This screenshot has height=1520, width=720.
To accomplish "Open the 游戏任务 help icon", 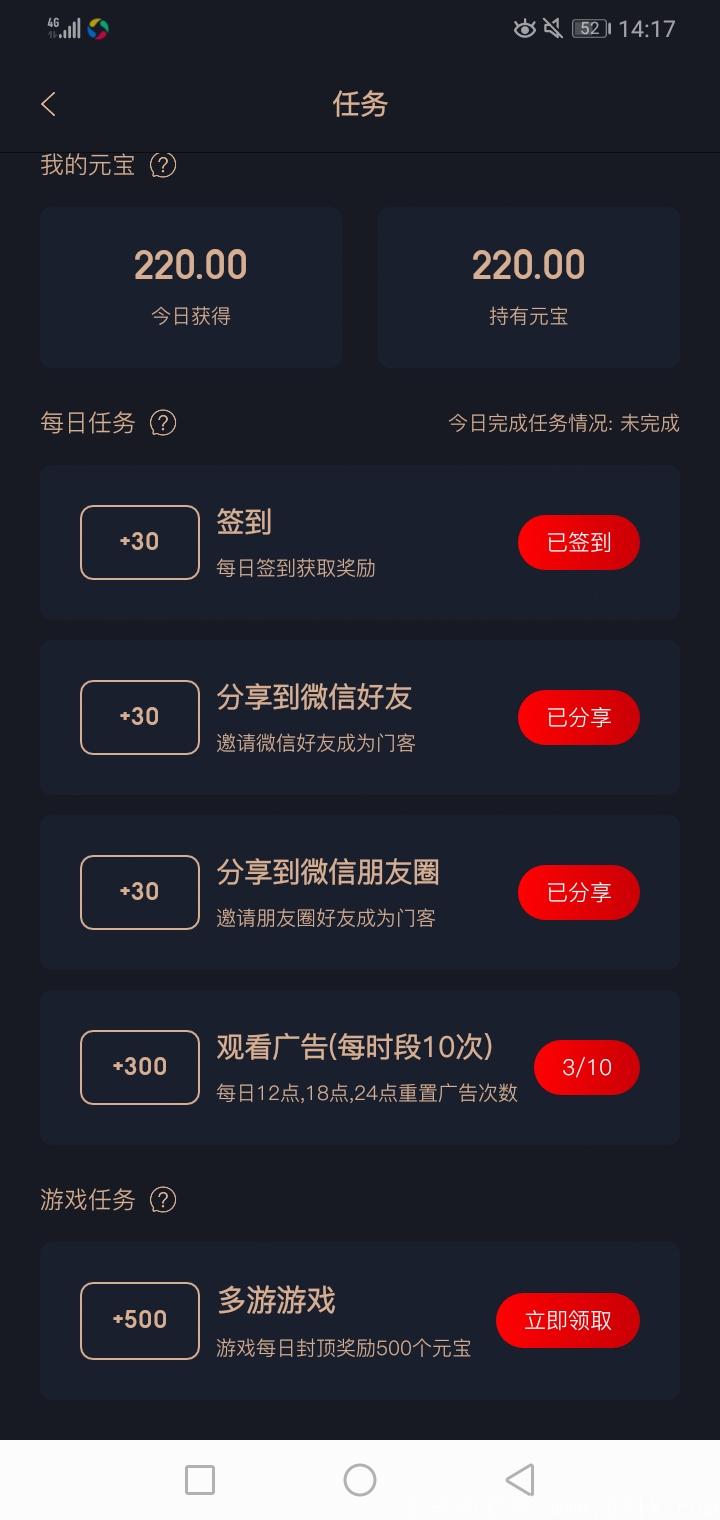I will click(x=163, y=1200).
